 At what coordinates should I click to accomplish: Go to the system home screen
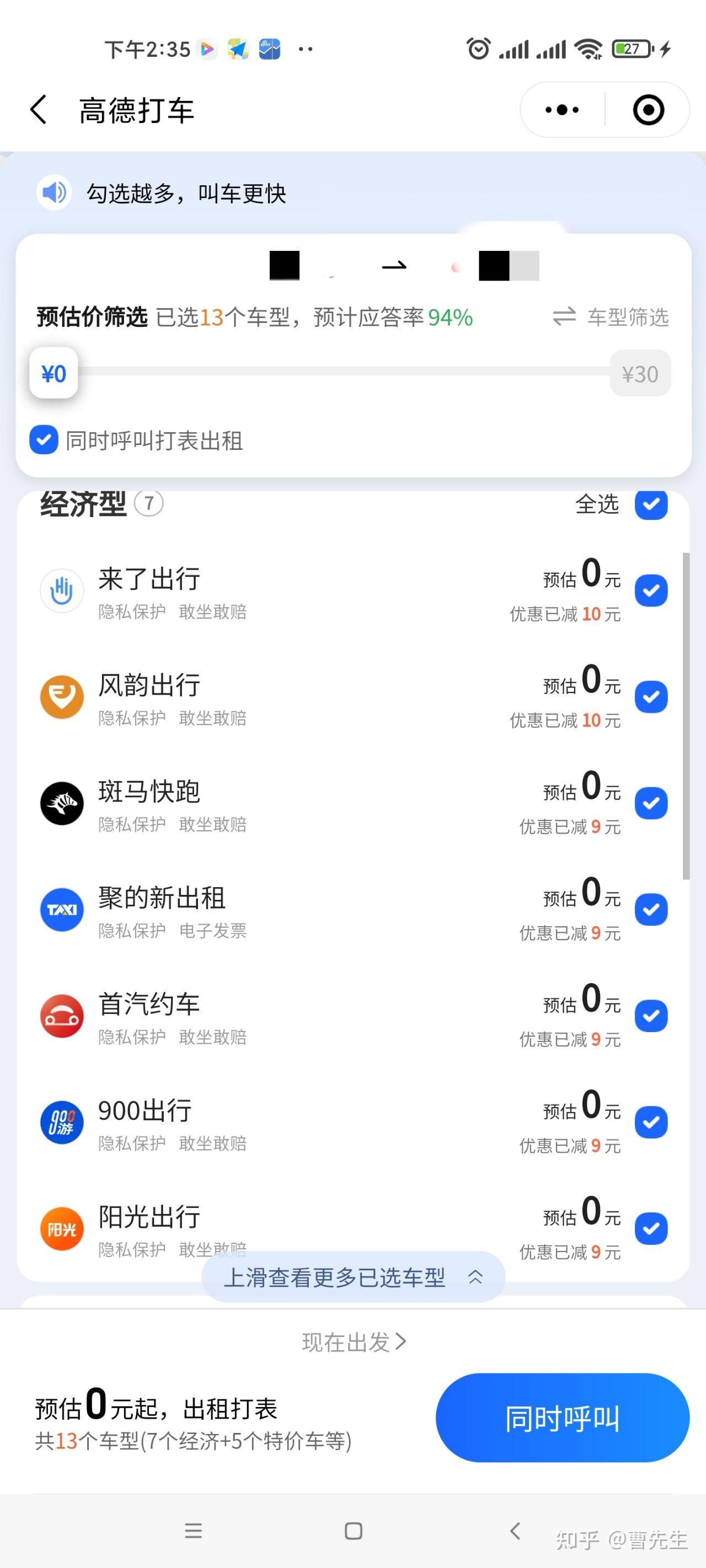354,1531
